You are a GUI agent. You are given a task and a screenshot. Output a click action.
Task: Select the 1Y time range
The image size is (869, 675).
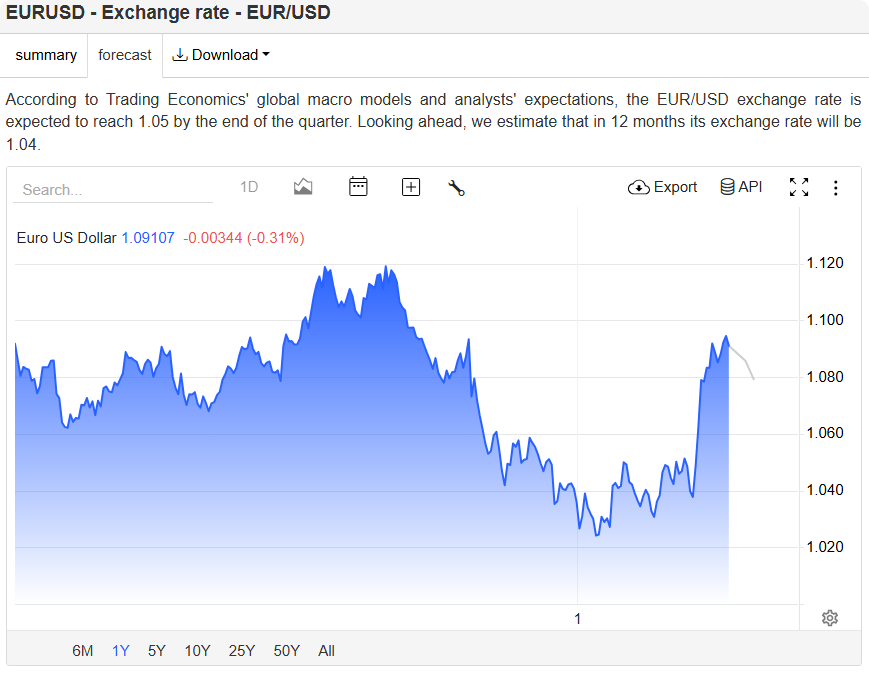(x=121, y=651)
